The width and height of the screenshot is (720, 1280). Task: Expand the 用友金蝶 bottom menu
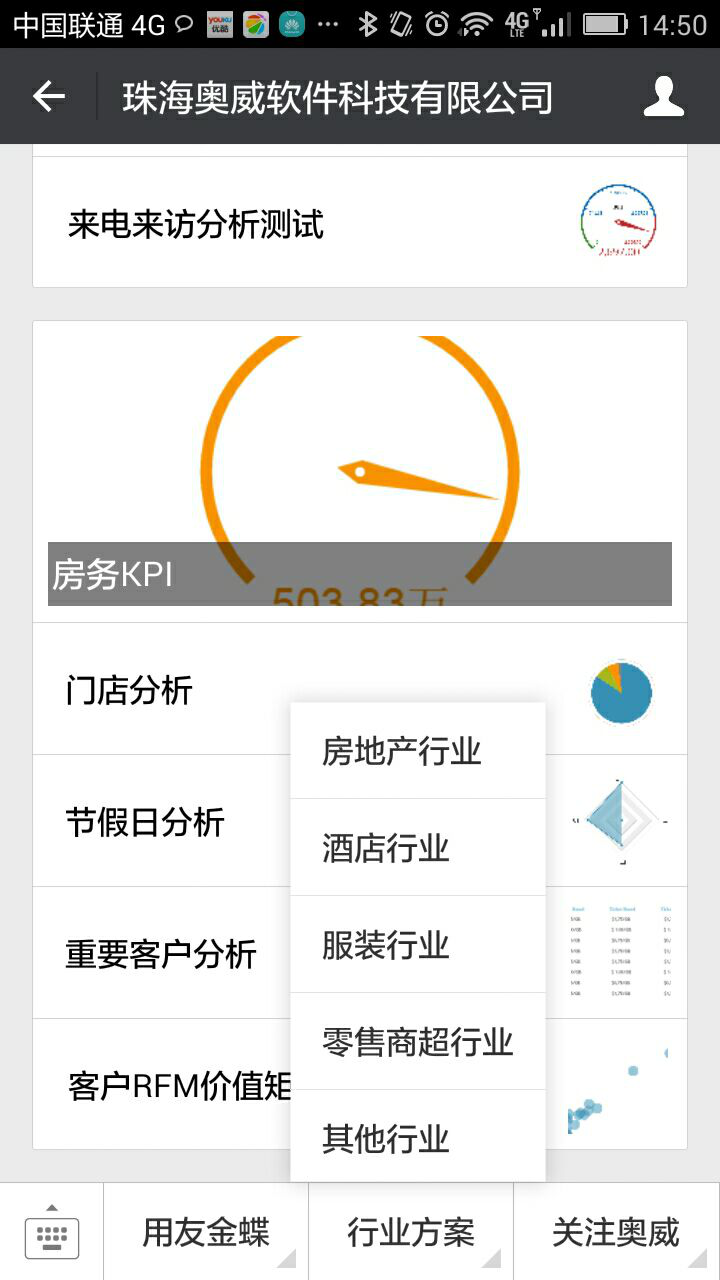click(x=206, y=1232)
